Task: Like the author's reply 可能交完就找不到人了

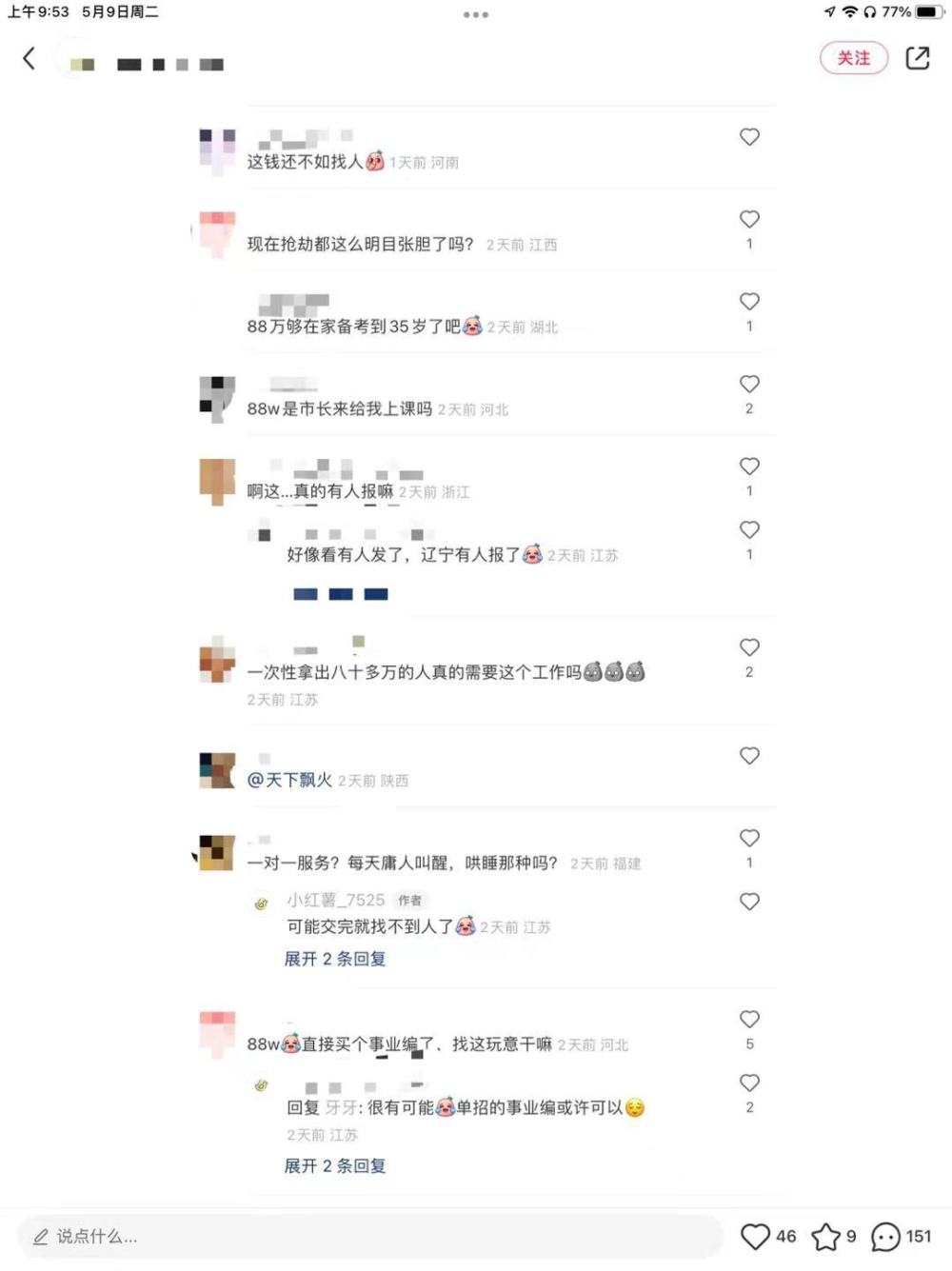Action: (x=749, y=902)
